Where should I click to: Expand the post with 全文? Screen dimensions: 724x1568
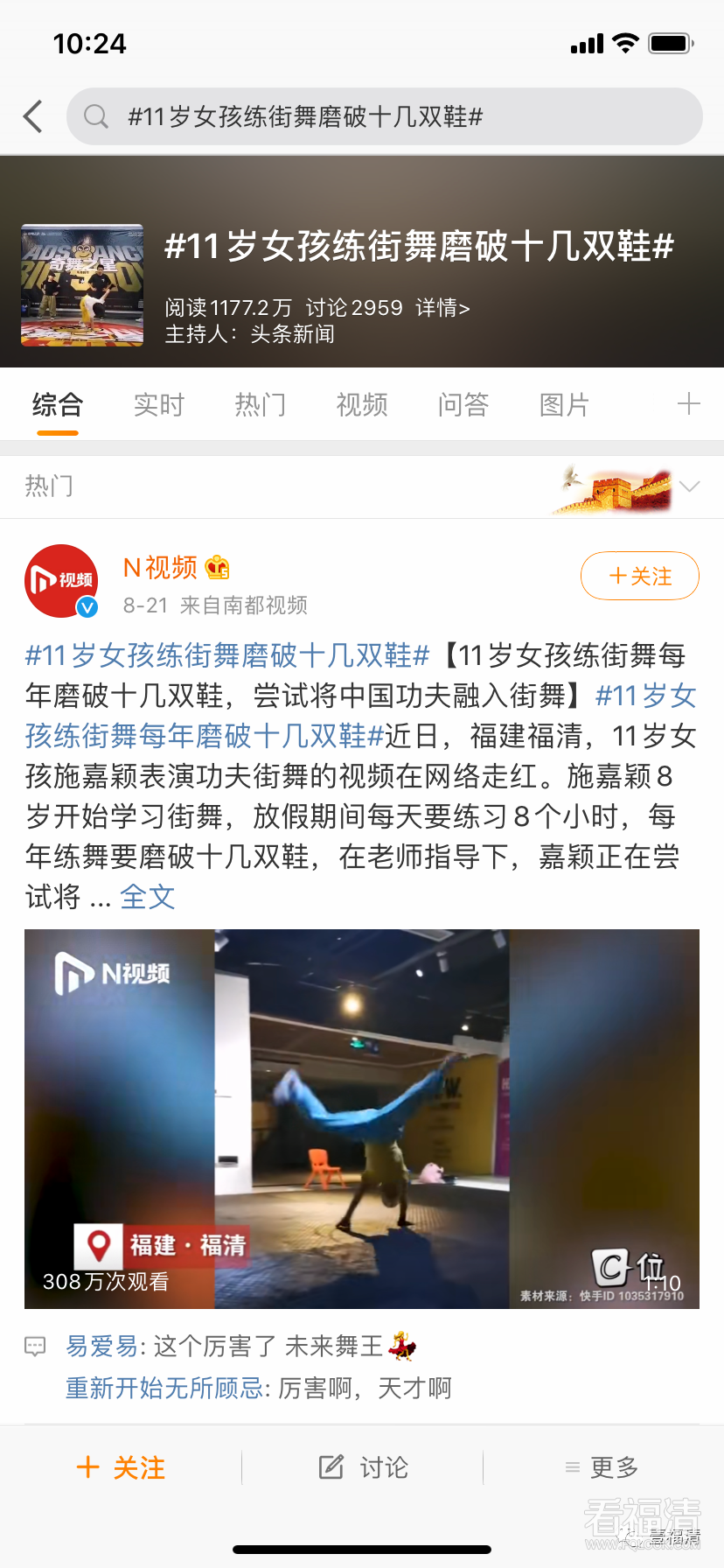[x=148, y=897]
